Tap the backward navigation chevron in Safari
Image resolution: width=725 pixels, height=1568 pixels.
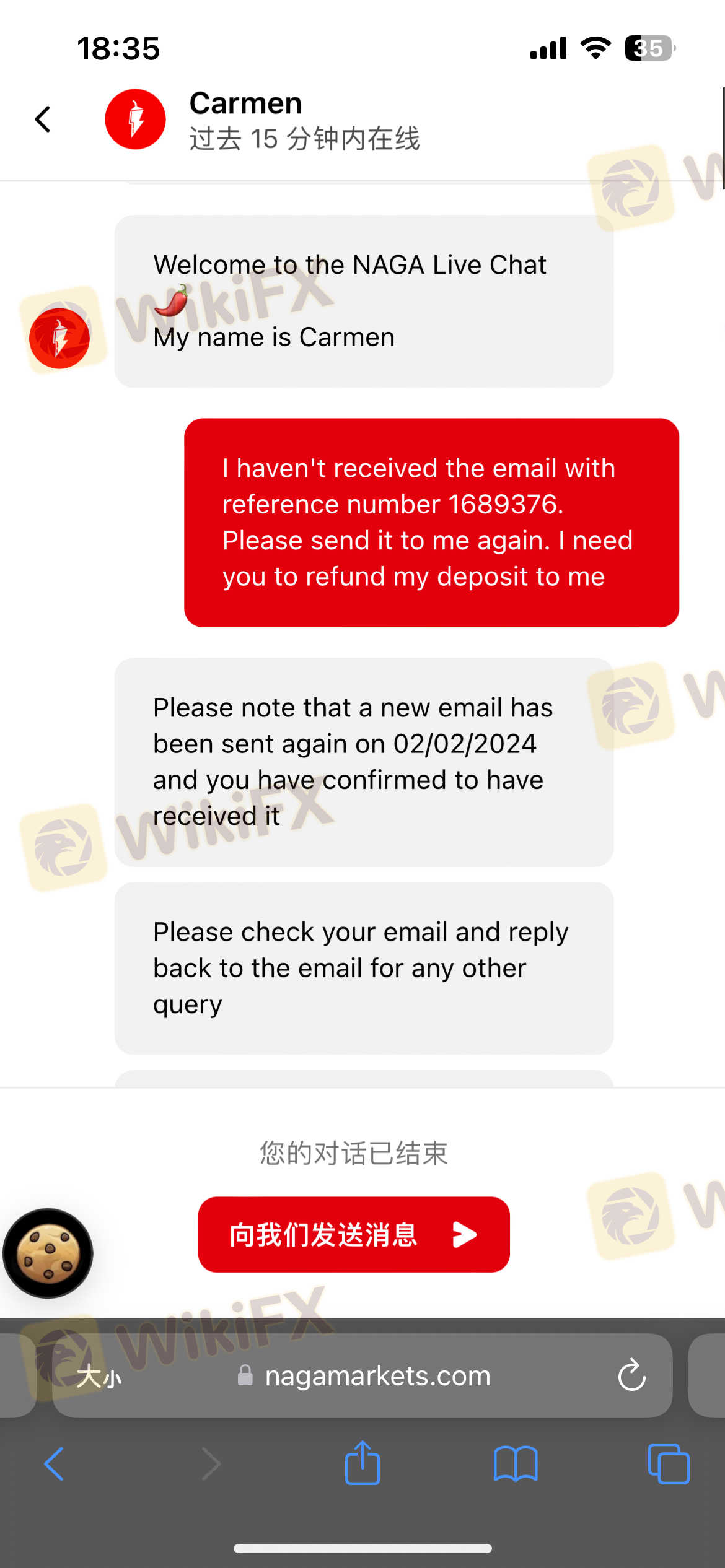pyautogui.click(x=55, y=1463)
